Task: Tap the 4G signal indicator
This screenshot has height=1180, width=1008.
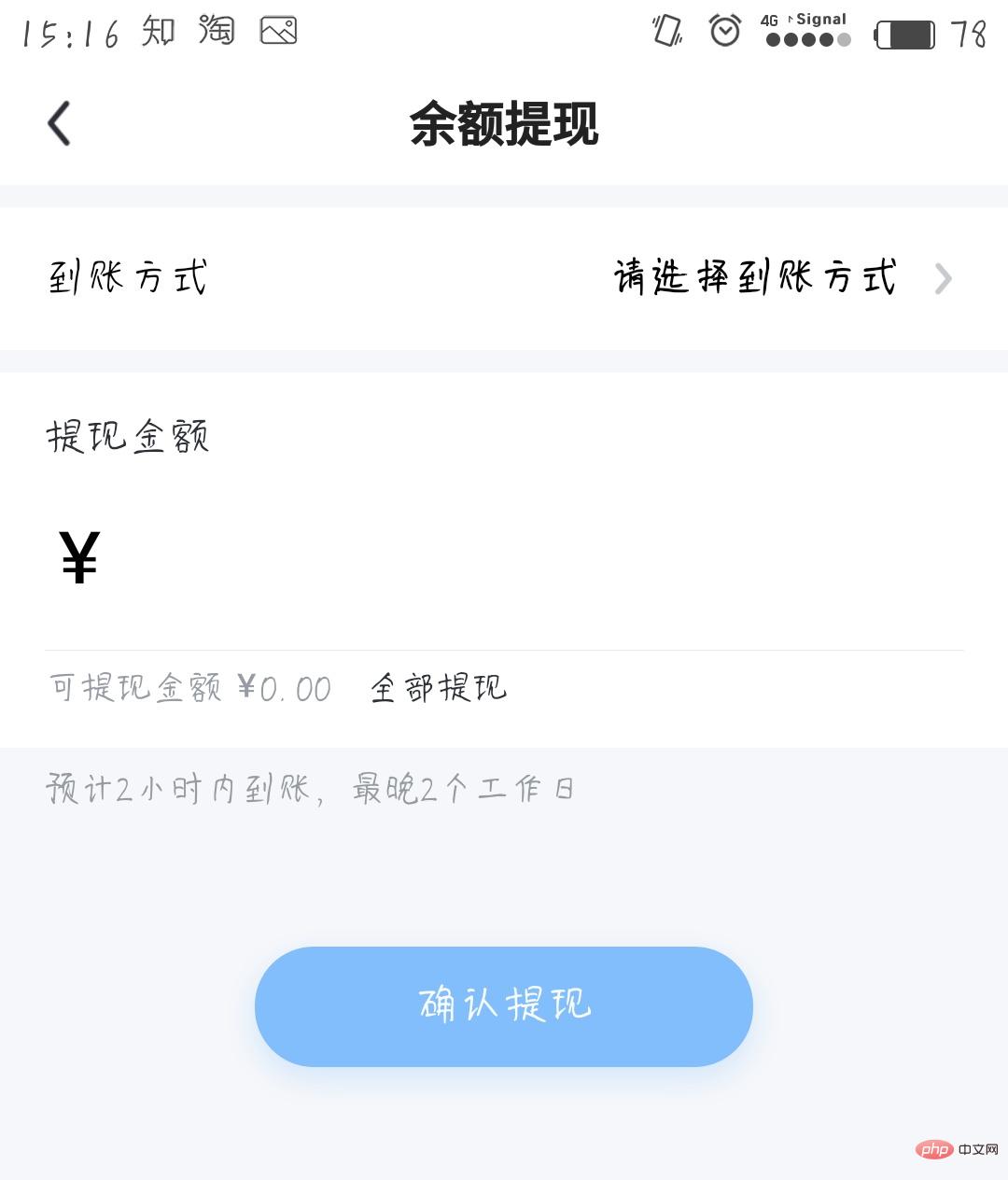Action: tap(805, 31)
